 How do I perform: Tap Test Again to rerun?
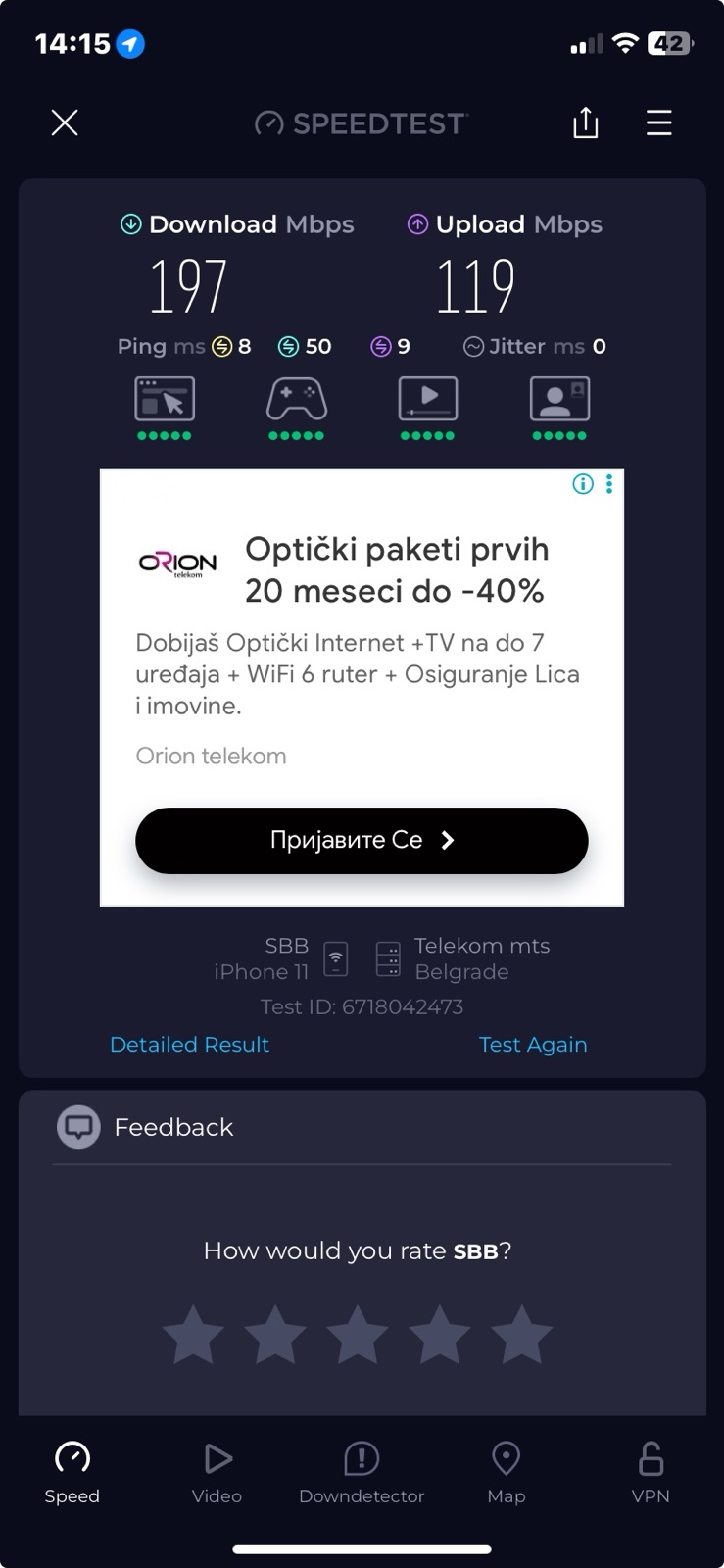click(533, 1045)
